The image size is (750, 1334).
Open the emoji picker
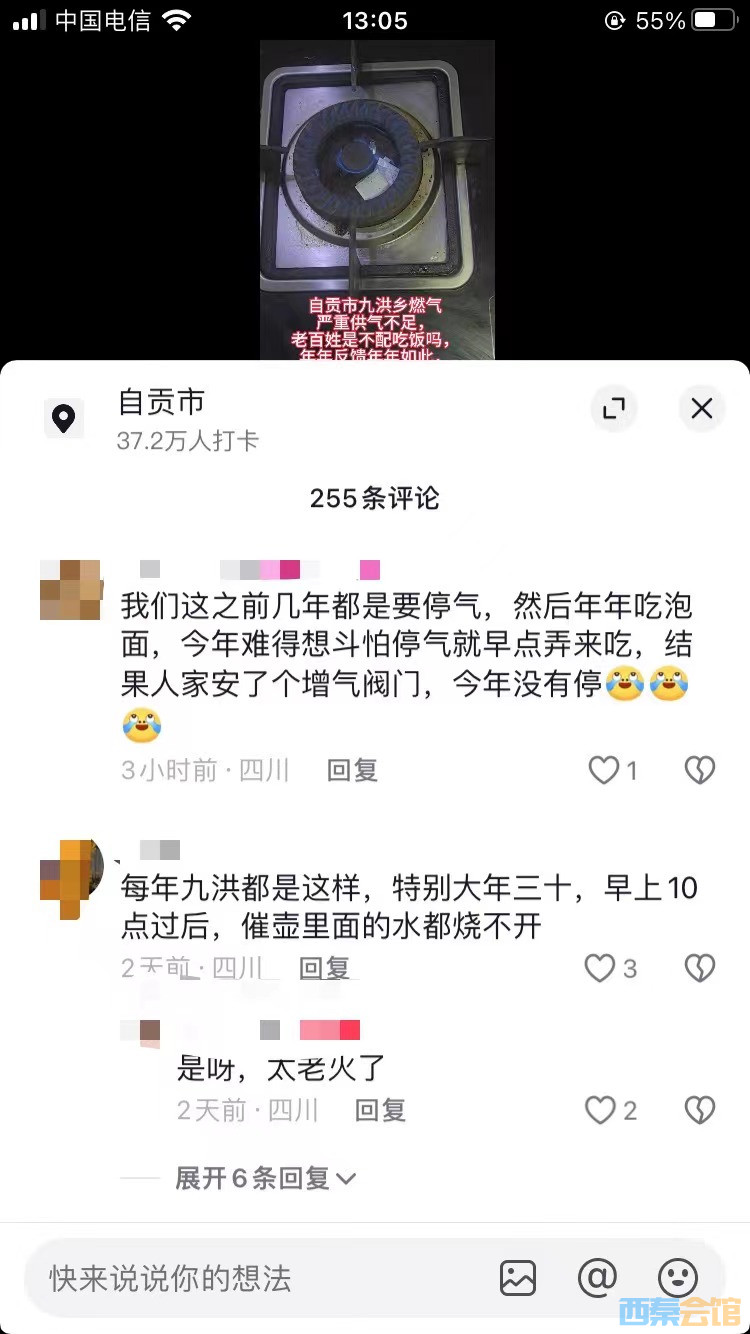coord(677,1278)
